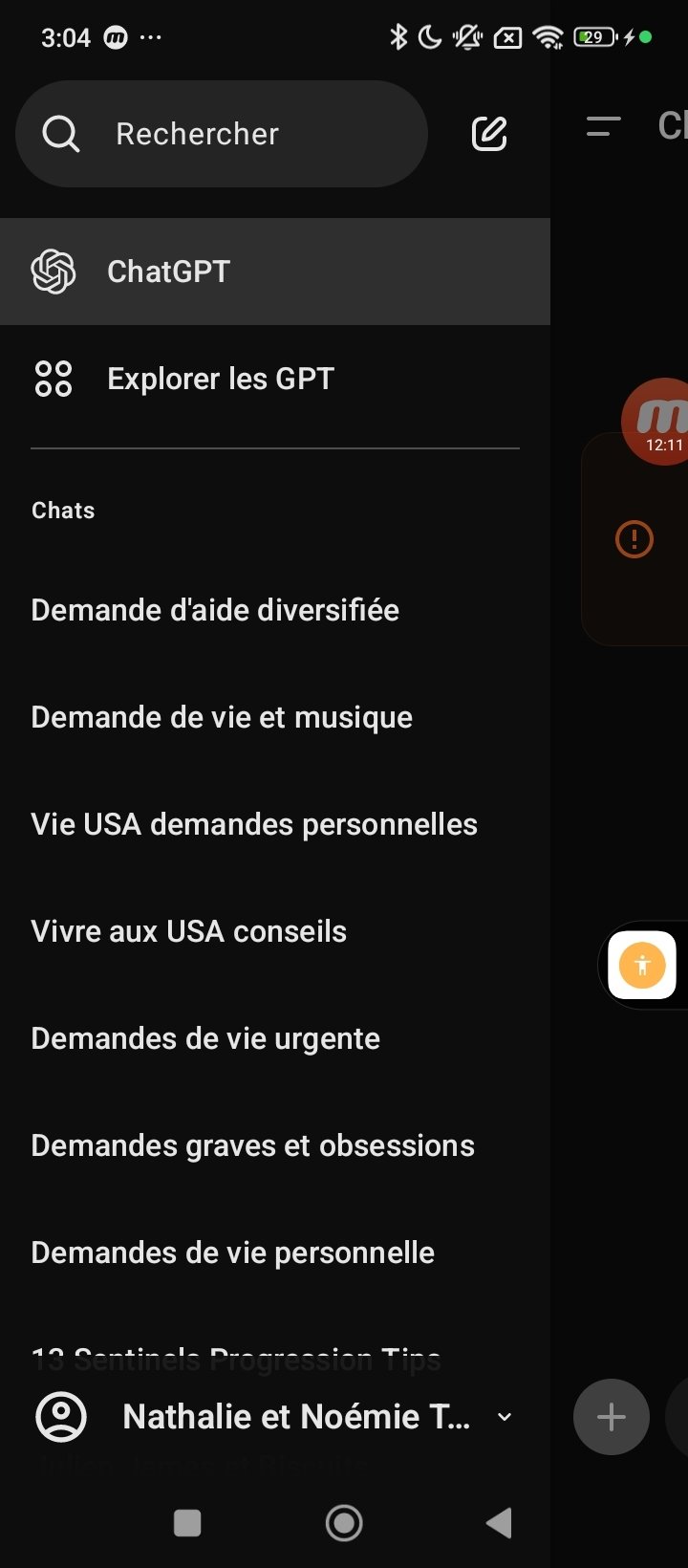Screen dimensions: 688x1568
Task: Tap the Rechercher search field
Action: [x=221, y=134]
